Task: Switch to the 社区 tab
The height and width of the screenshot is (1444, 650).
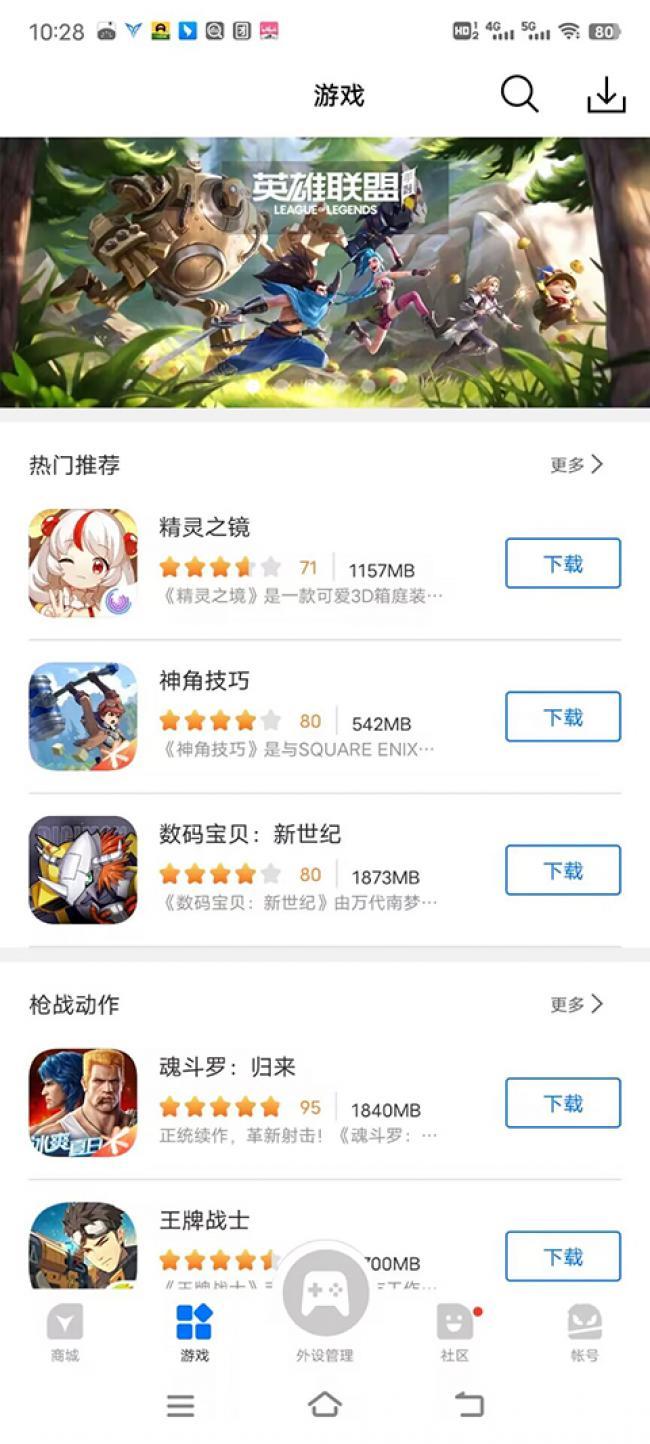Action: 455,1332
